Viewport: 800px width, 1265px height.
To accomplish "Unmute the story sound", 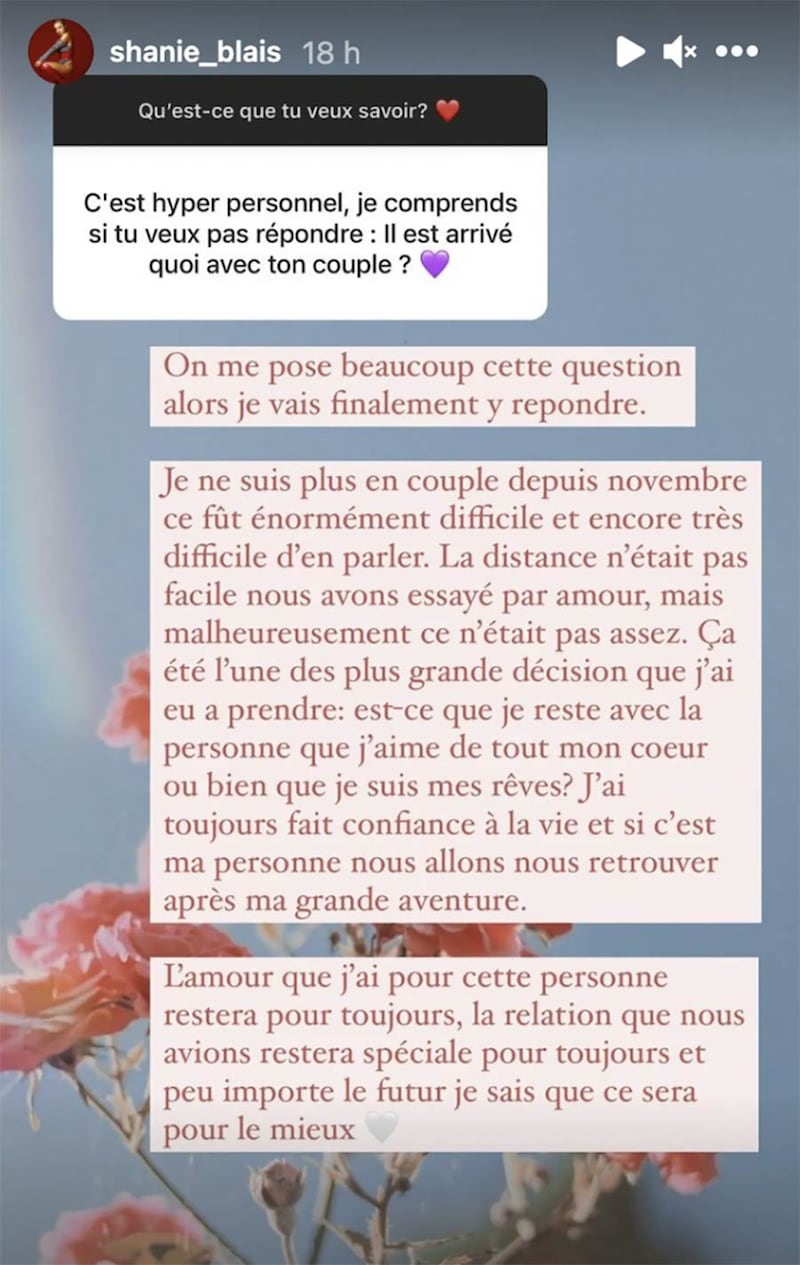I will point(682,51).
